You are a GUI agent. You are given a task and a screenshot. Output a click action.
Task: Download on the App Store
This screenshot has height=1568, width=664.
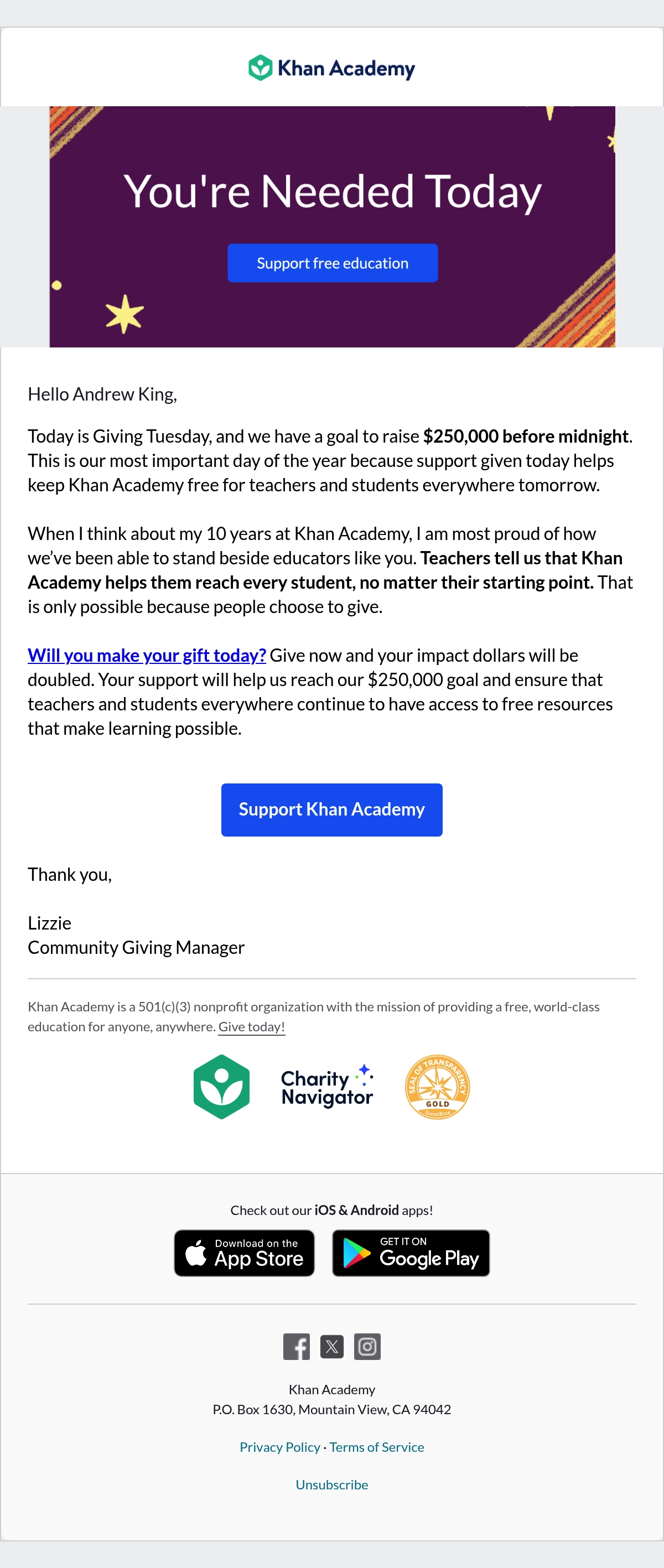(244, 1253)
